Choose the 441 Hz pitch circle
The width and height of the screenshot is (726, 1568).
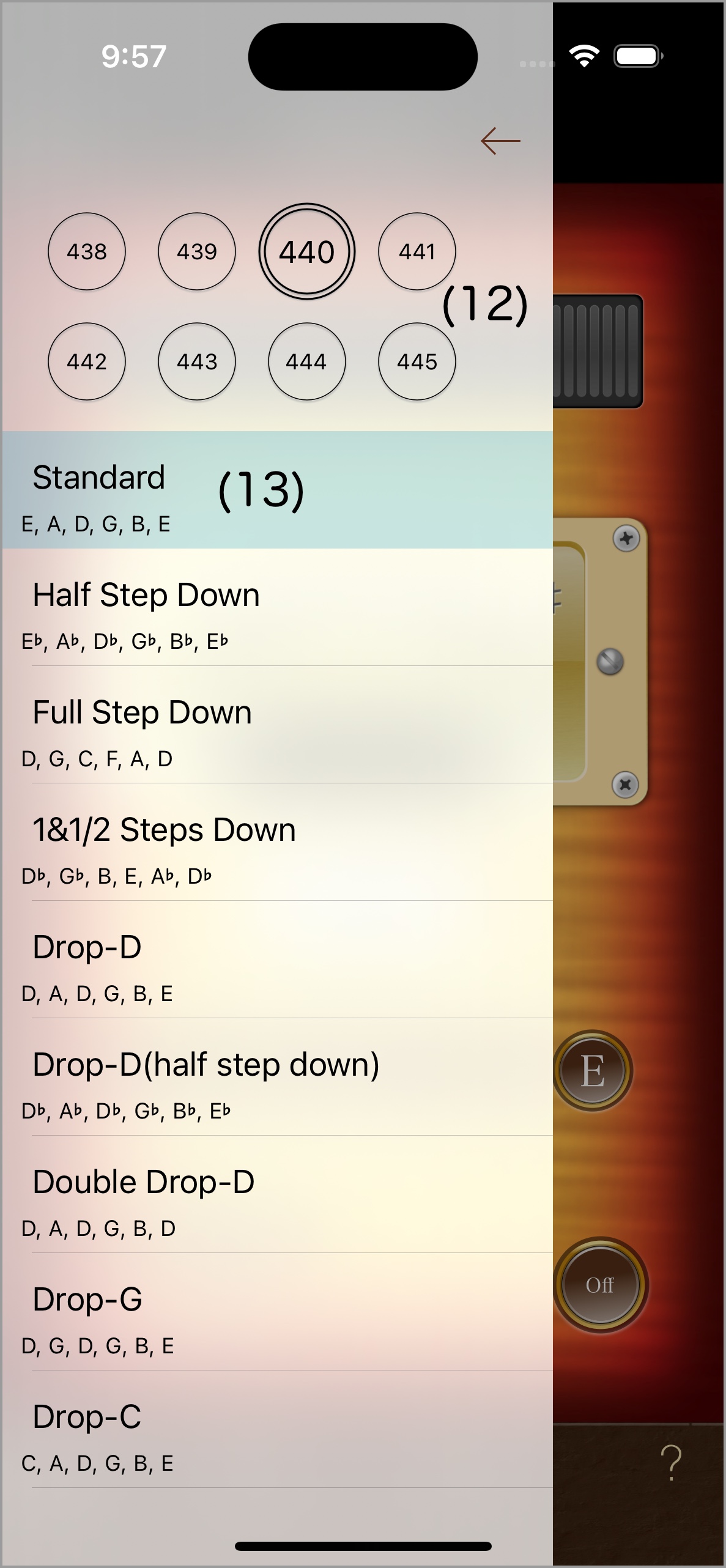point(417,251)
